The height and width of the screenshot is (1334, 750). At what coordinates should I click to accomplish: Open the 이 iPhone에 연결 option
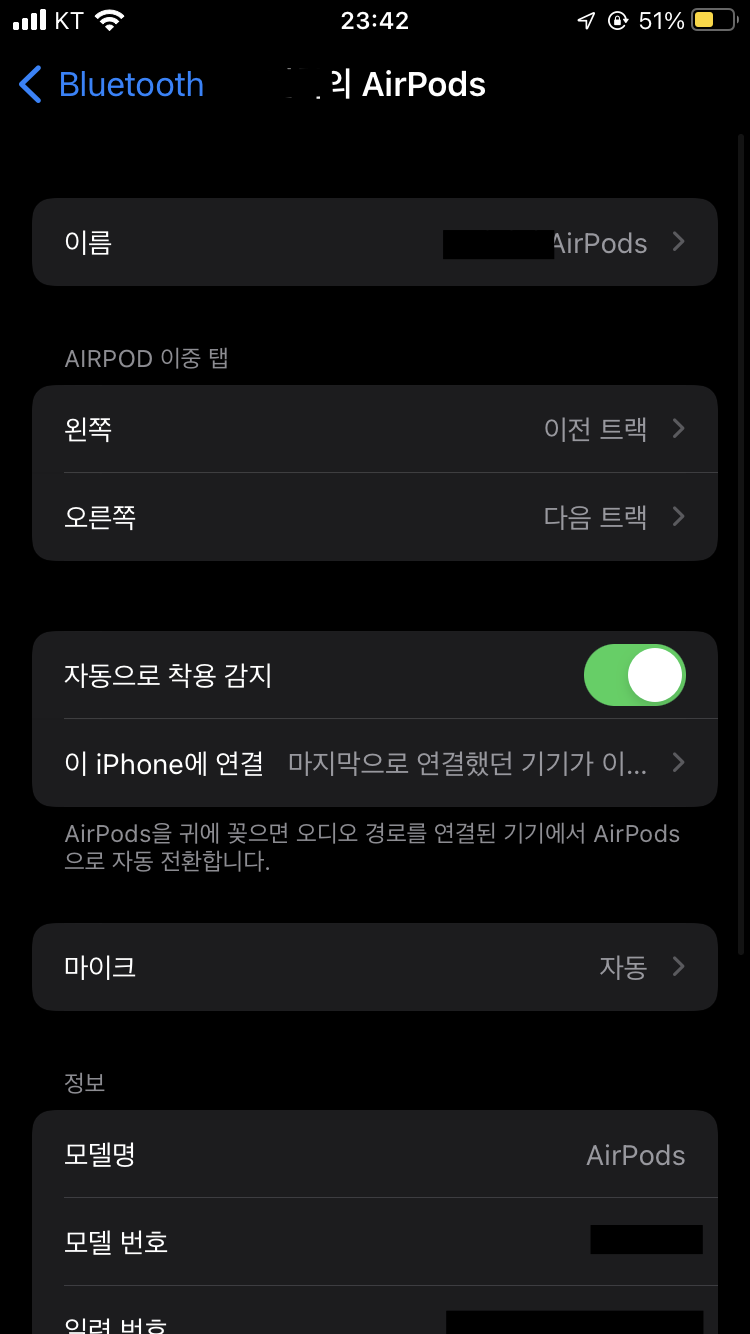[375, 763]
